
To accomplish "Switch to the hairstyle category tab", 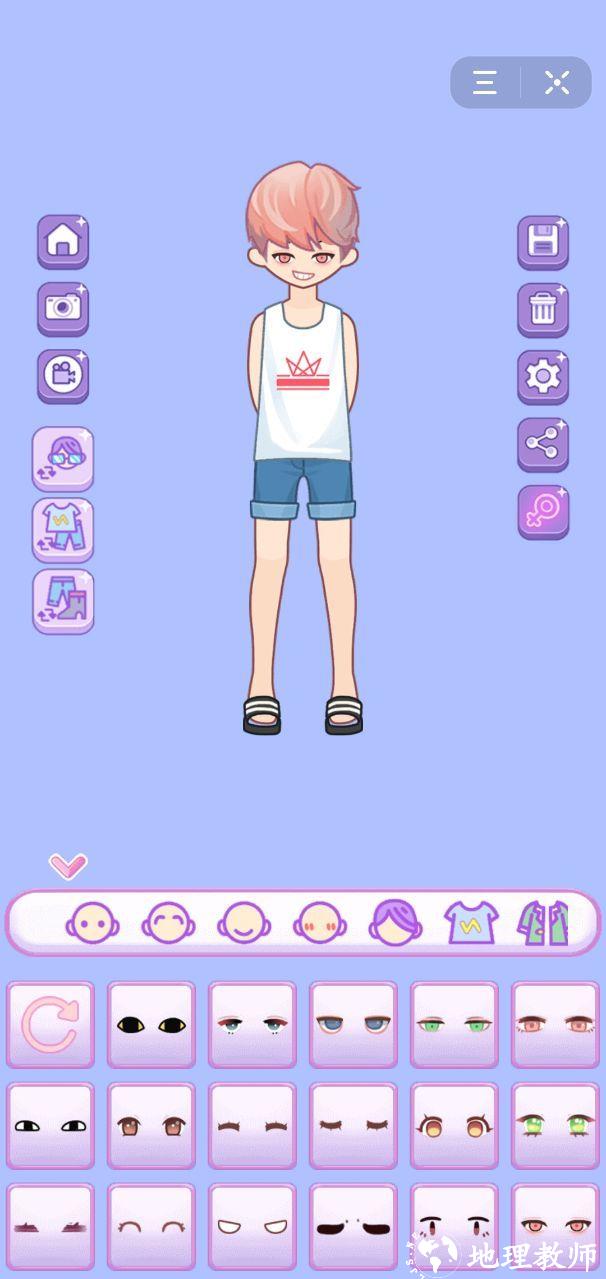I will click(395, 922).
